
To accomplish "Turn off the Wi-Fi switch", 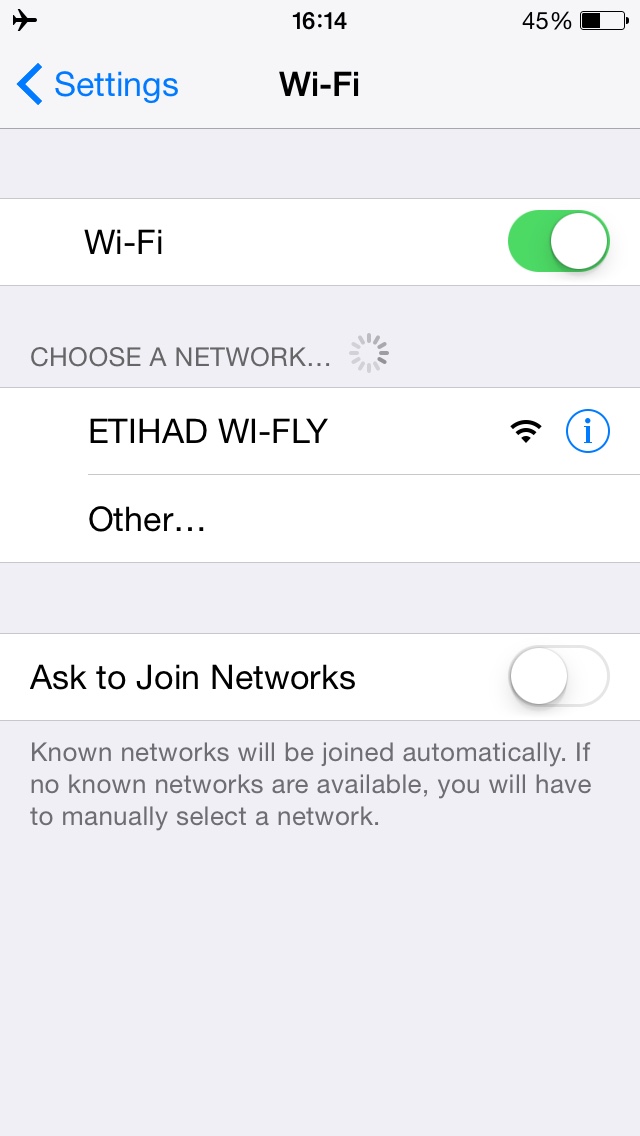I will coord(558,242).
